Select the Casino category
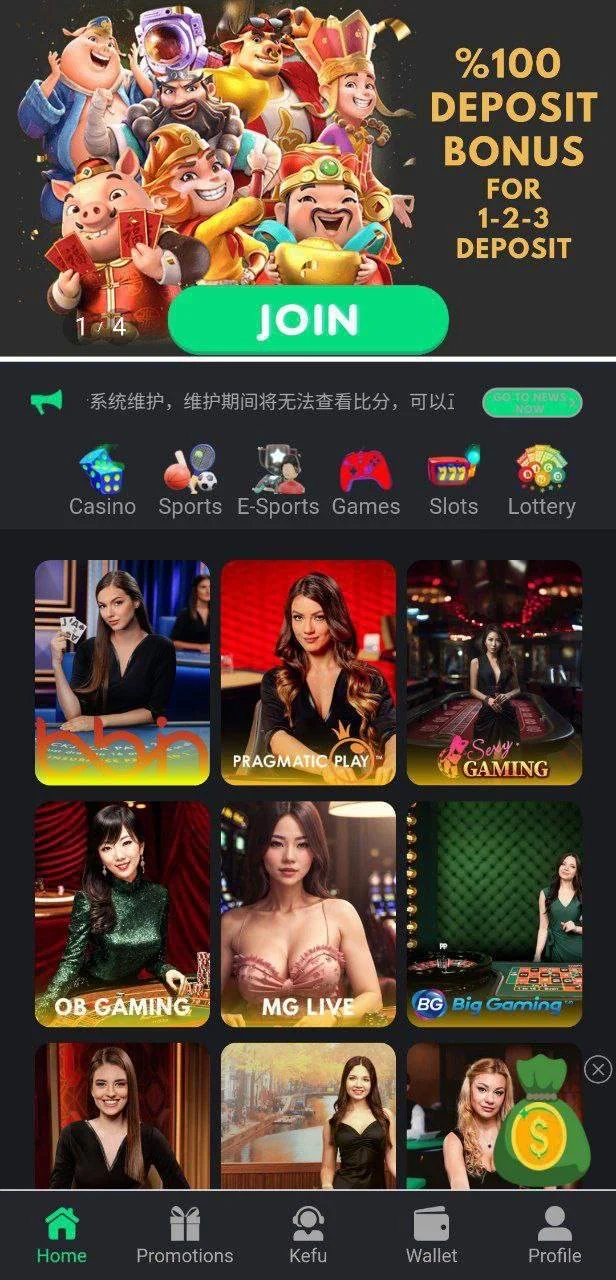The width and height of the screenshot is (616, 1280). pyautogui.click(x=102, y=482)
